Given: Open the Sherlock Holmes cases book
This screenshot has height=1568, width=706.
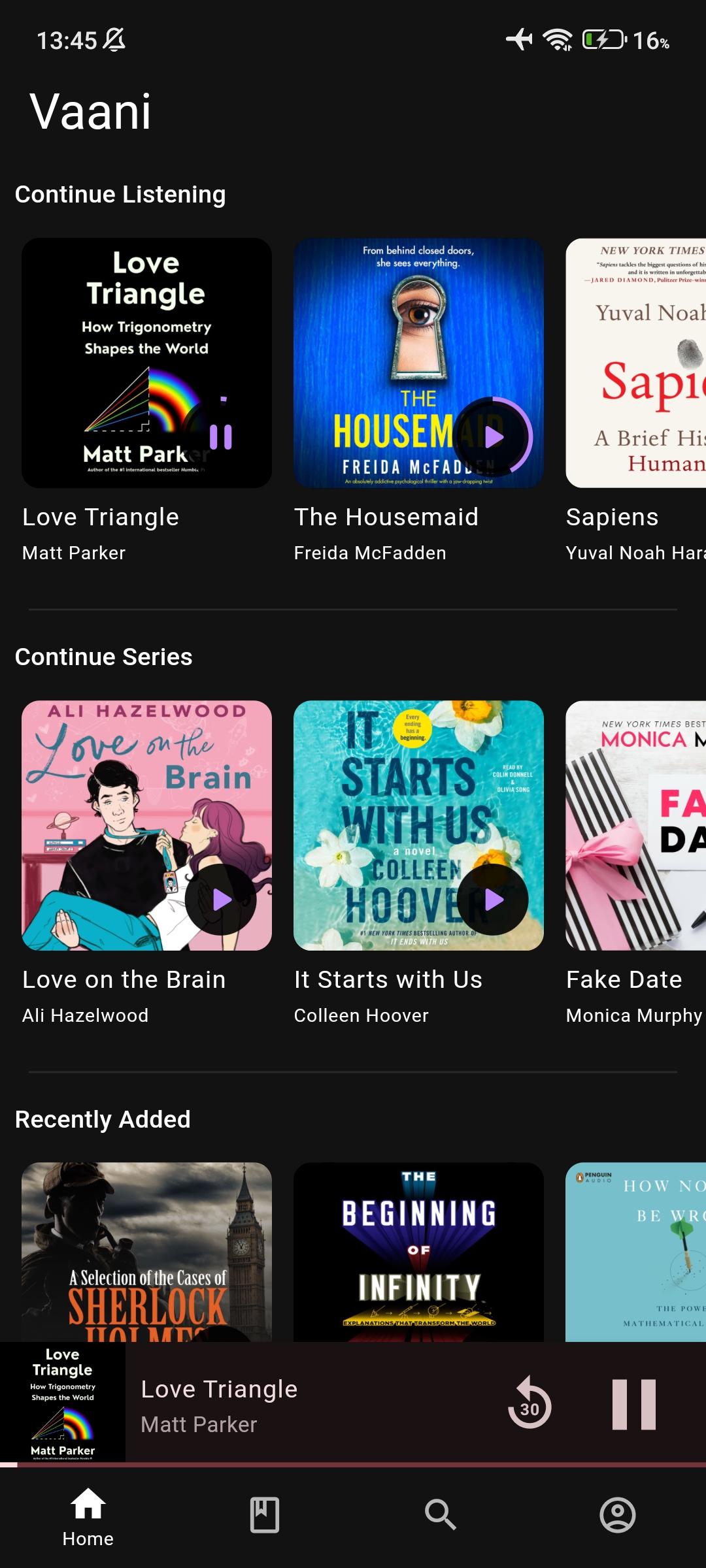Looking at the screenshot, I should (146, 1251).
